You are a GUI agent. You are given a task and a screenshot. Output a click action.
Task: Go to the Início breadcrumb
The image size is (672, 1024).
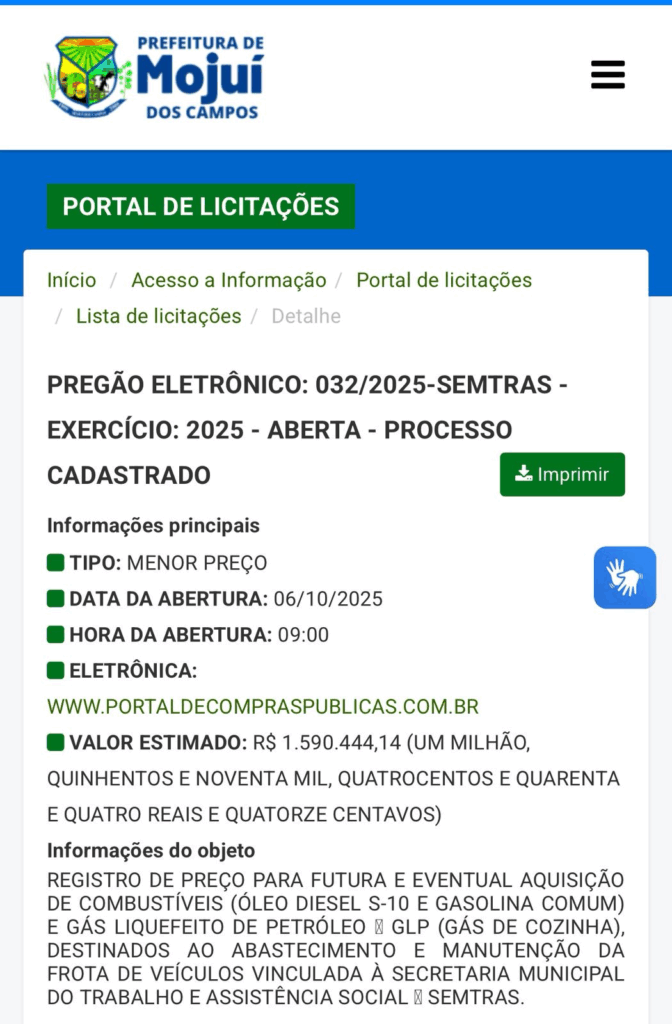[72, 280]
